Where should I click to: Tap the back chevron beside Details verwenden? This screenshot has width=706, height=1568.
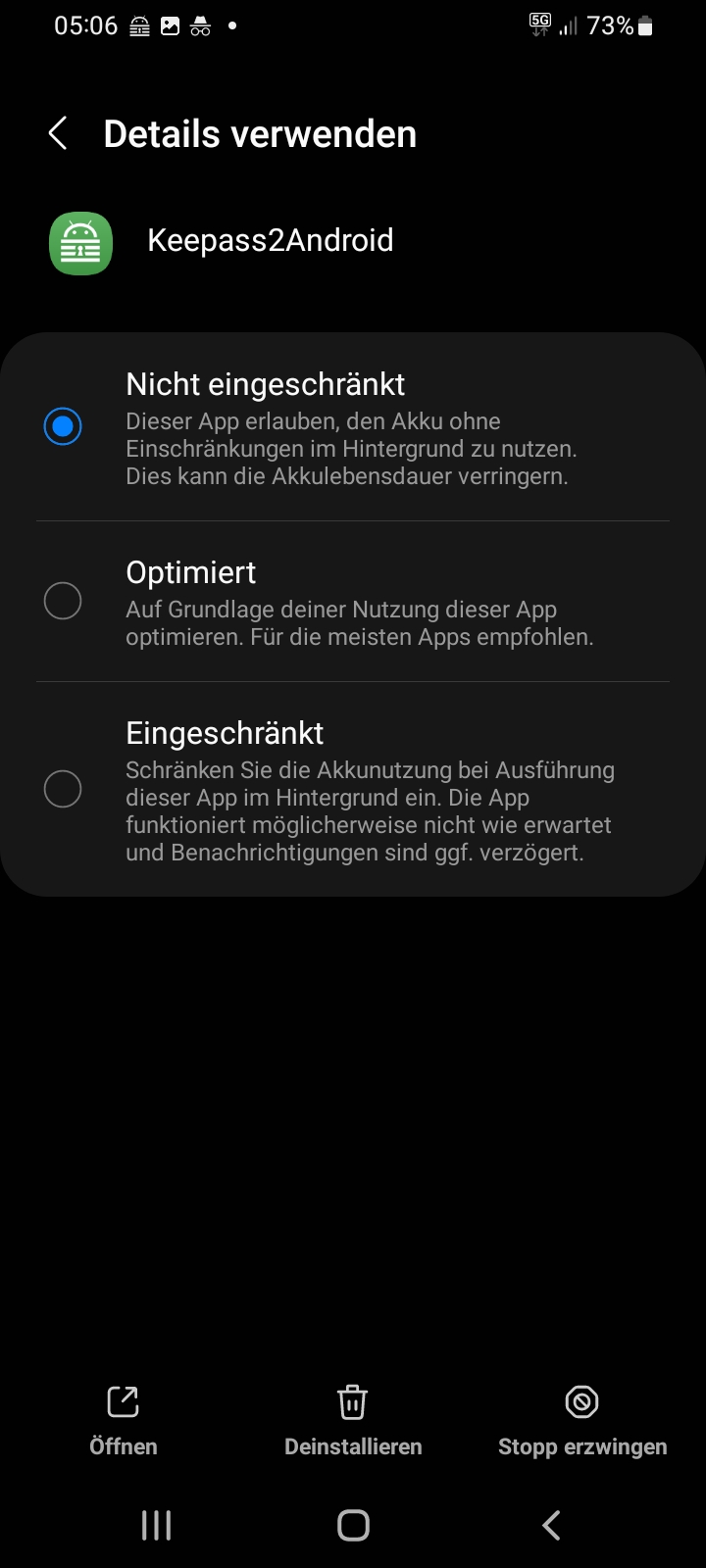[x=57, y=133]
